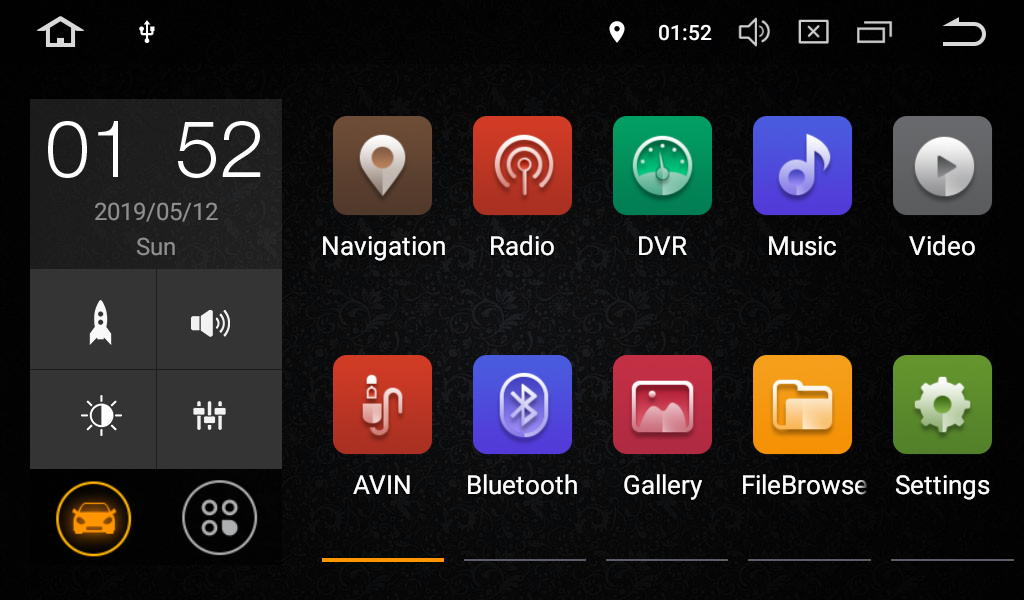Viewport: 1024px width, 600px height.
Task: Launch the Radio app
Action: (522, 166)
